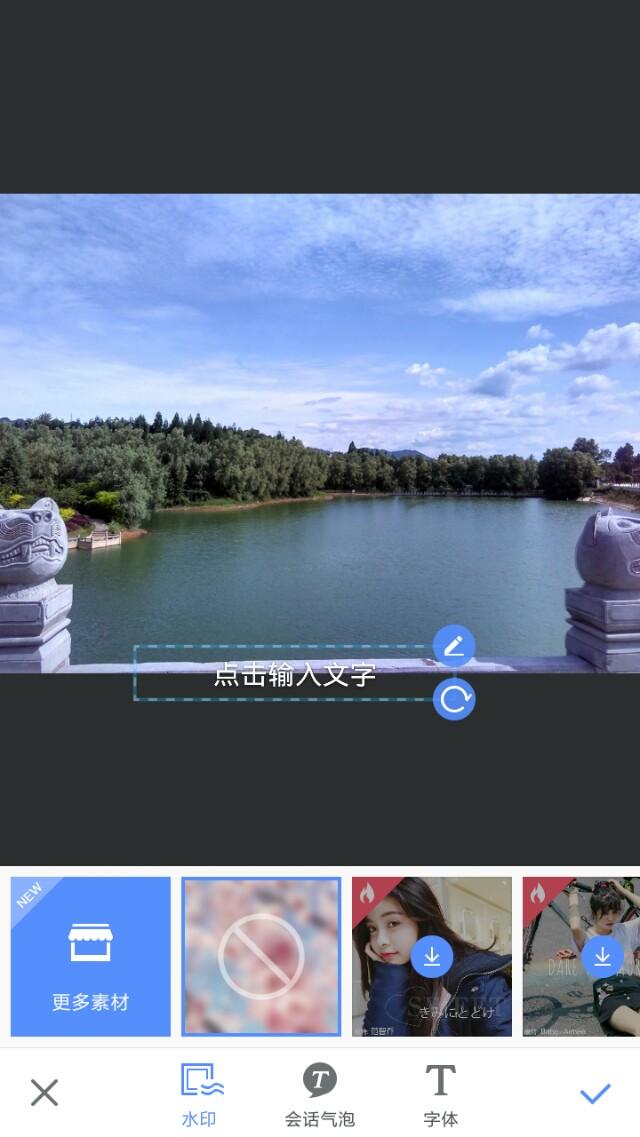
Task: Open 更多素材 material store
Action: click(x=91, y=956)
